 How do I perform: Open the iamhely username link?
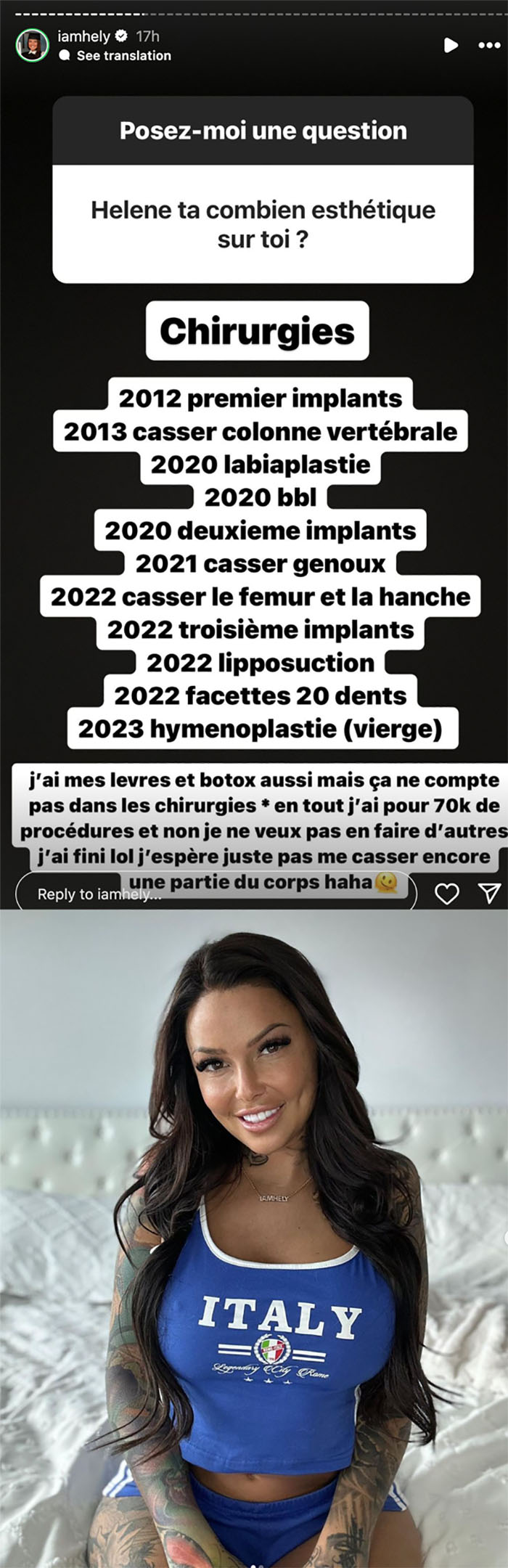[83, 36]
